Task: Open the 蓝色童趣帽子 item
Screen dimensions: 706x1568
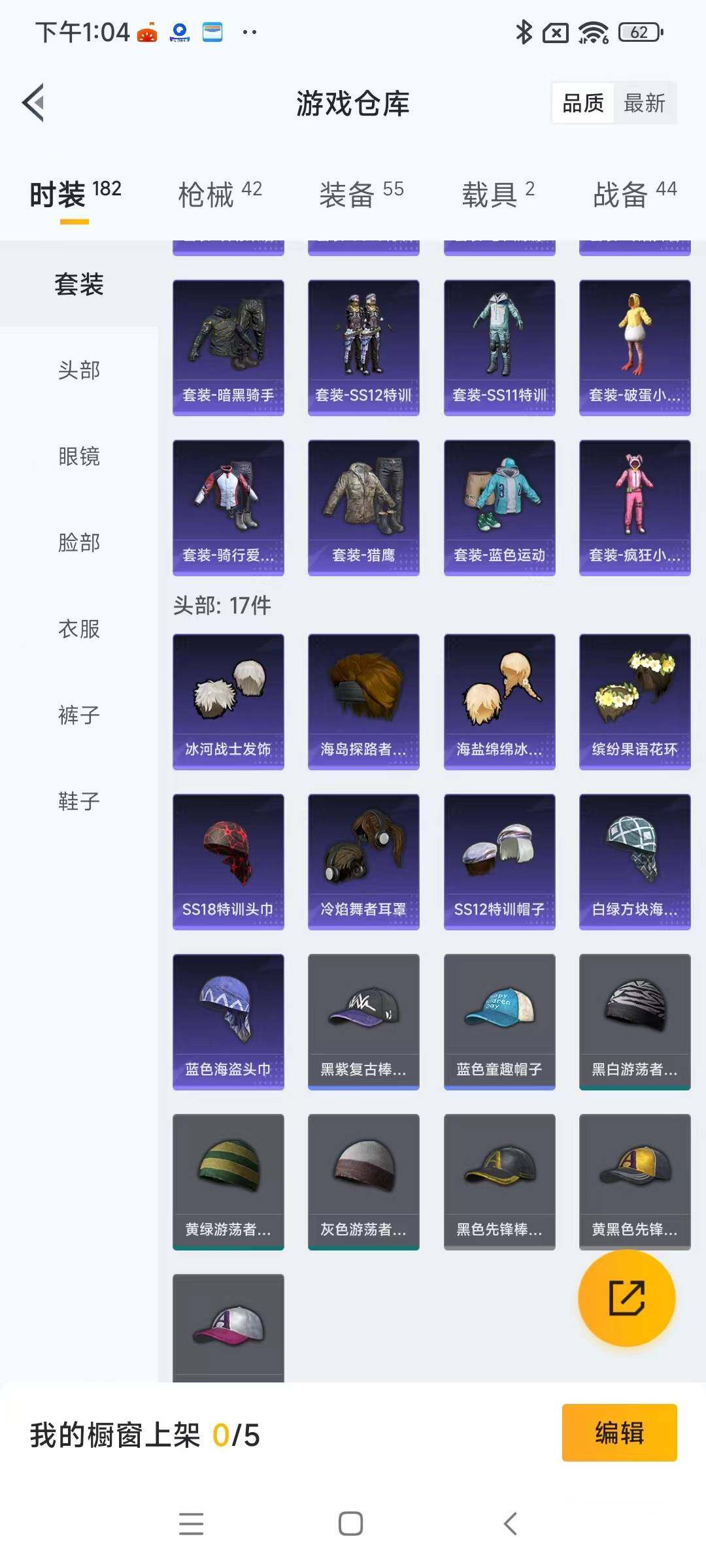Action: point(499,1021)
